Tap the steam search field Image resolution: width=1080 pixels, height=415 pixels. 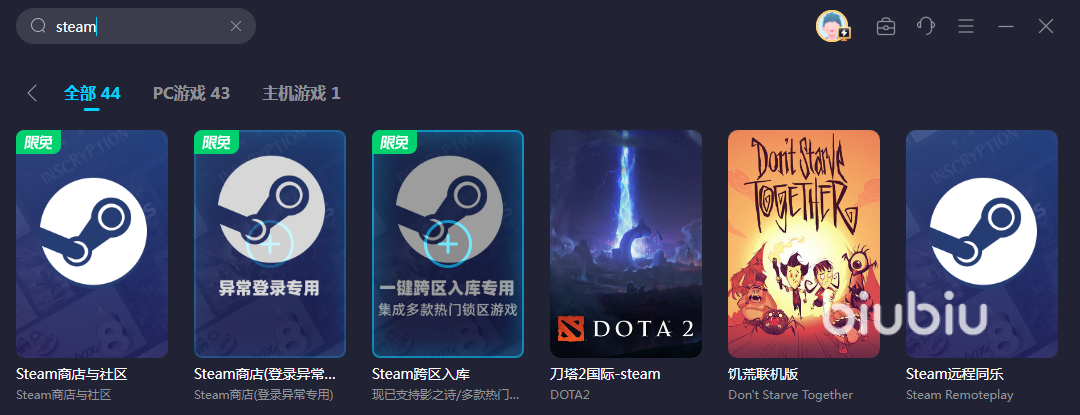pyautogui.click(x=140, y=27)
